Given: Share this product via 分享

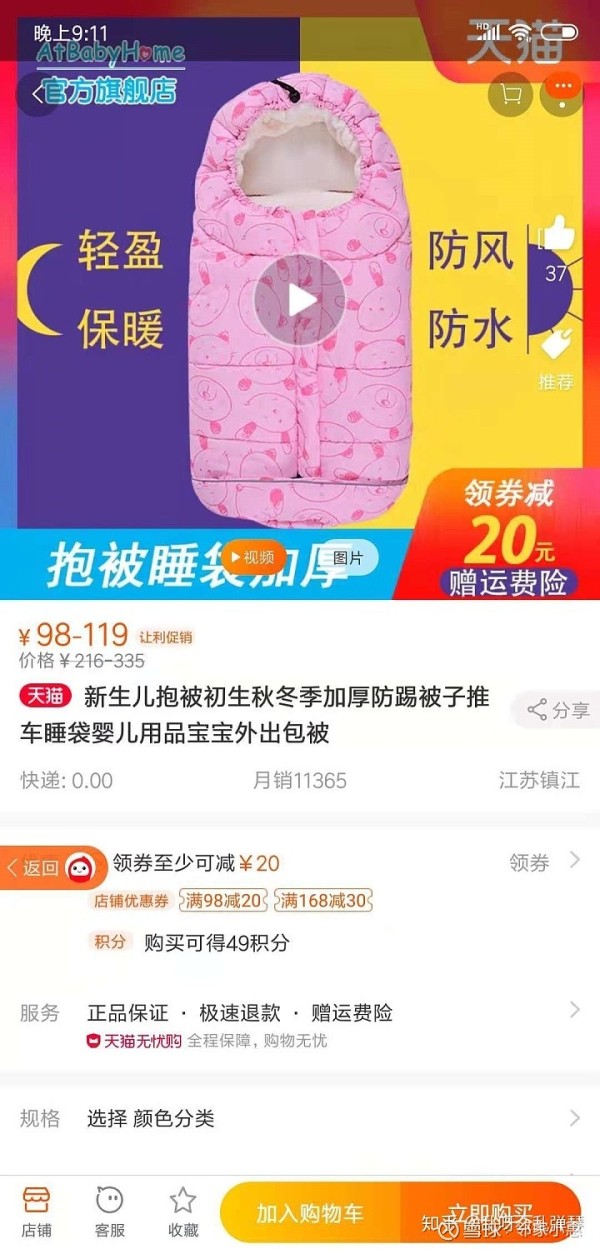Looking at the screenshot, I should [x=558, y=710].
